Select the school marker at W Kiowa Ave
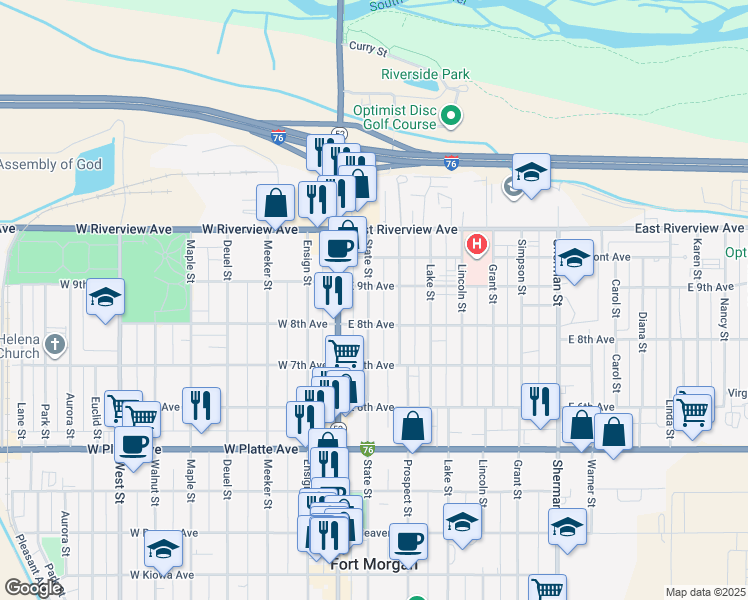This screenshot has height=600, width=748. click(163, 552)
